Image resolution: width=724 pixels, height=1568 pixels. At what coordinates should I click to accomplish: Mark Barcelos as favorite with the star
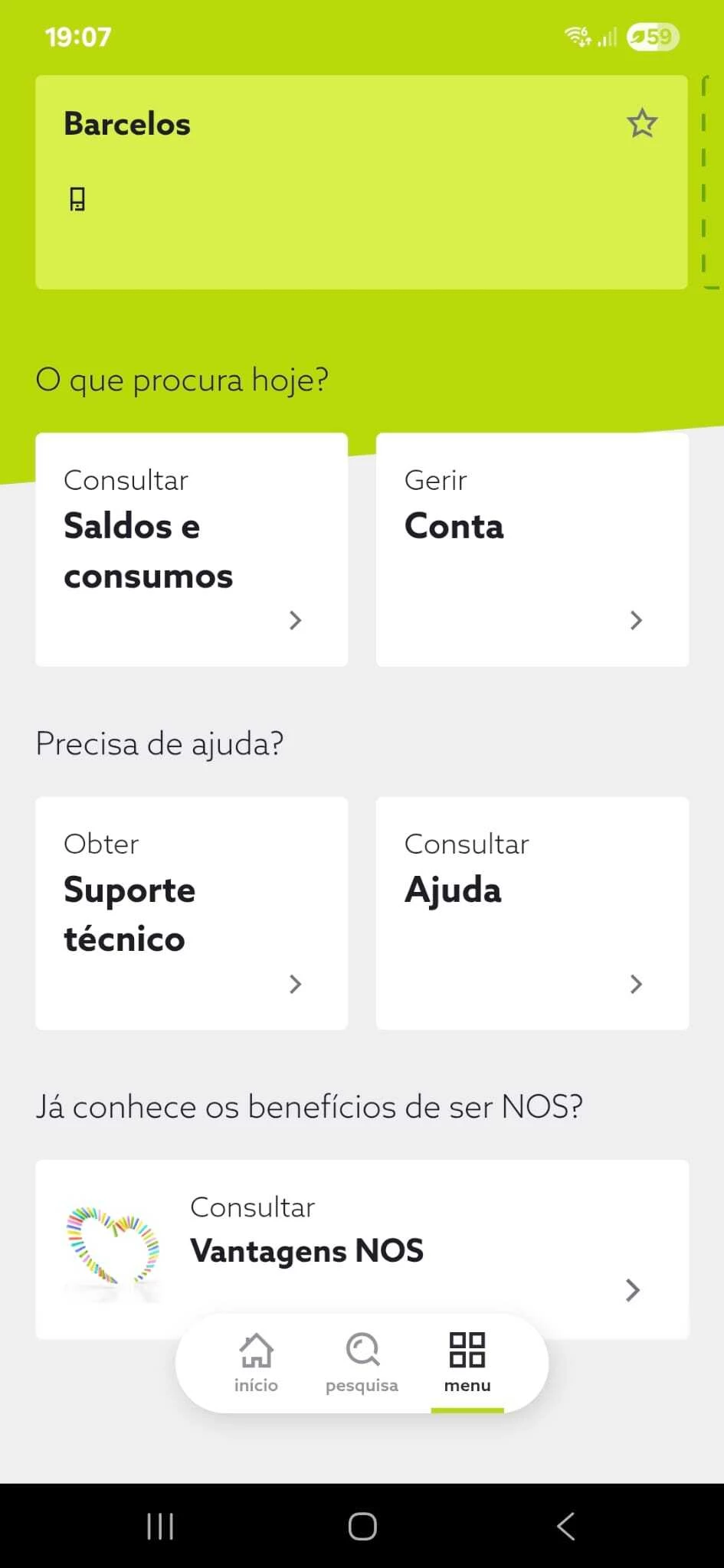(x=642, y=123)
